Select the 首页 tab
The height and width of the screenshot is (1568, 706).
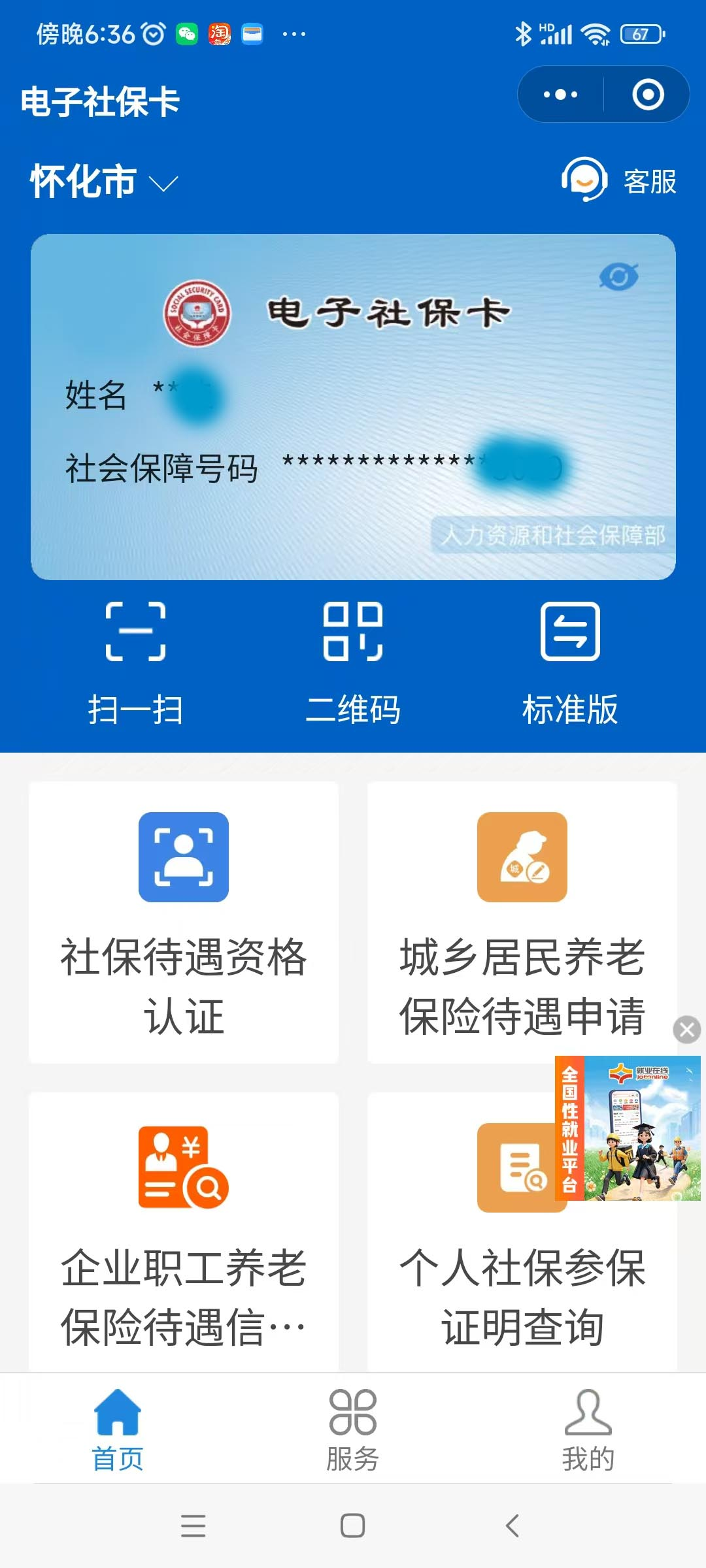pyautogui.click(x=118, y=1429)
